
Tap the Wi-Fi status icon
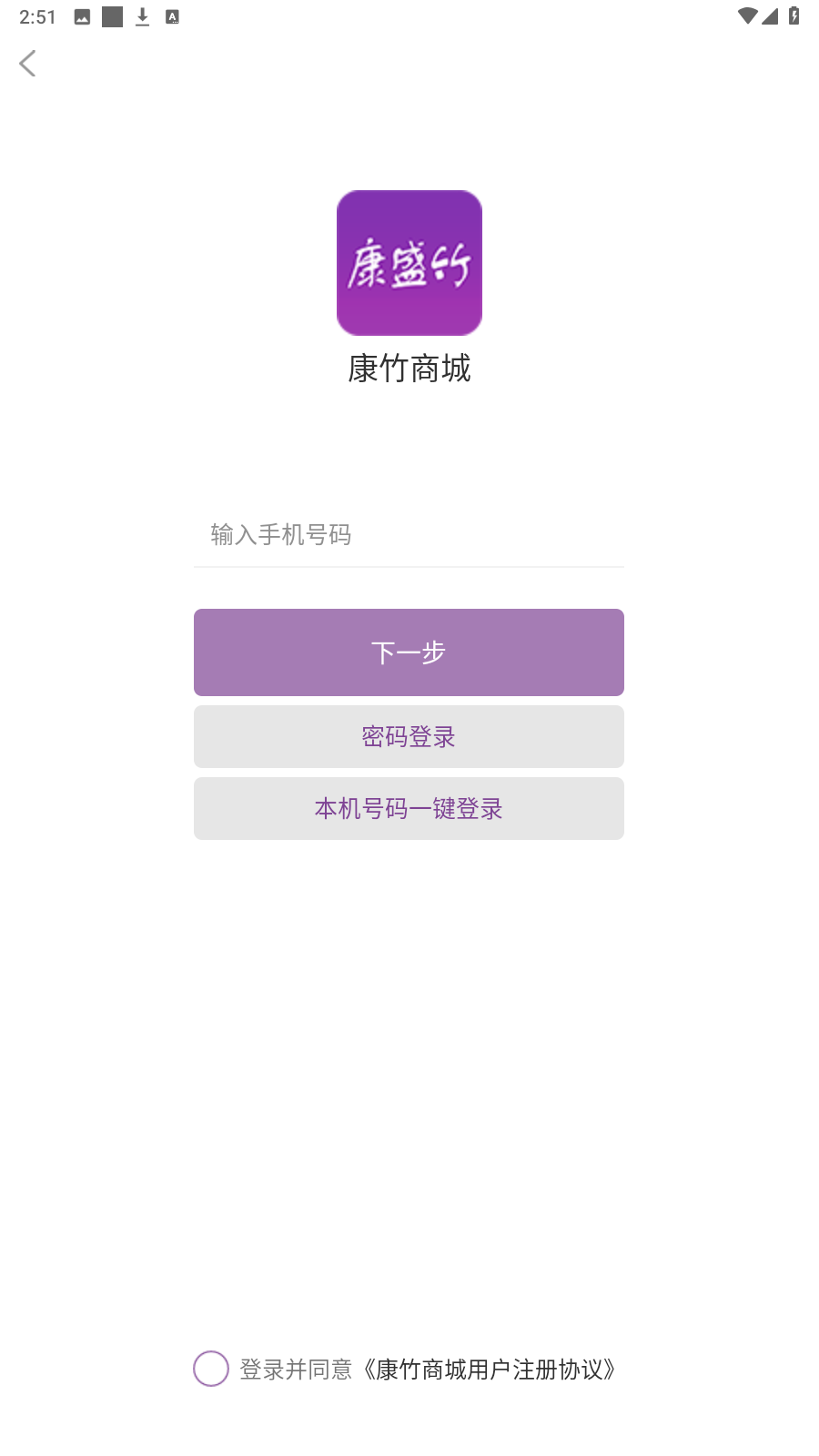pos(749,15)
